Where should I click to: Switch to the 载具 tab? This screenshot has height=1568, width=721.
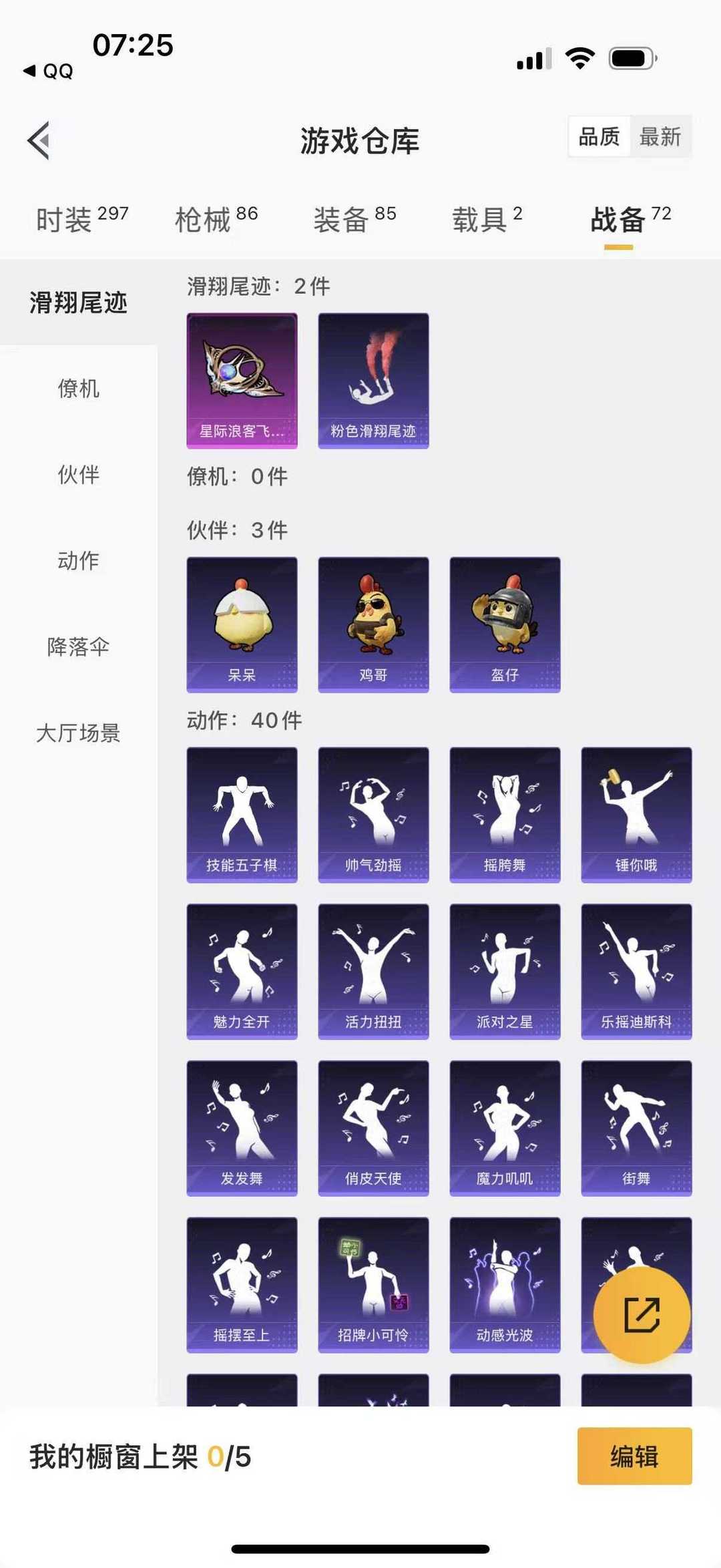[487, 220]
